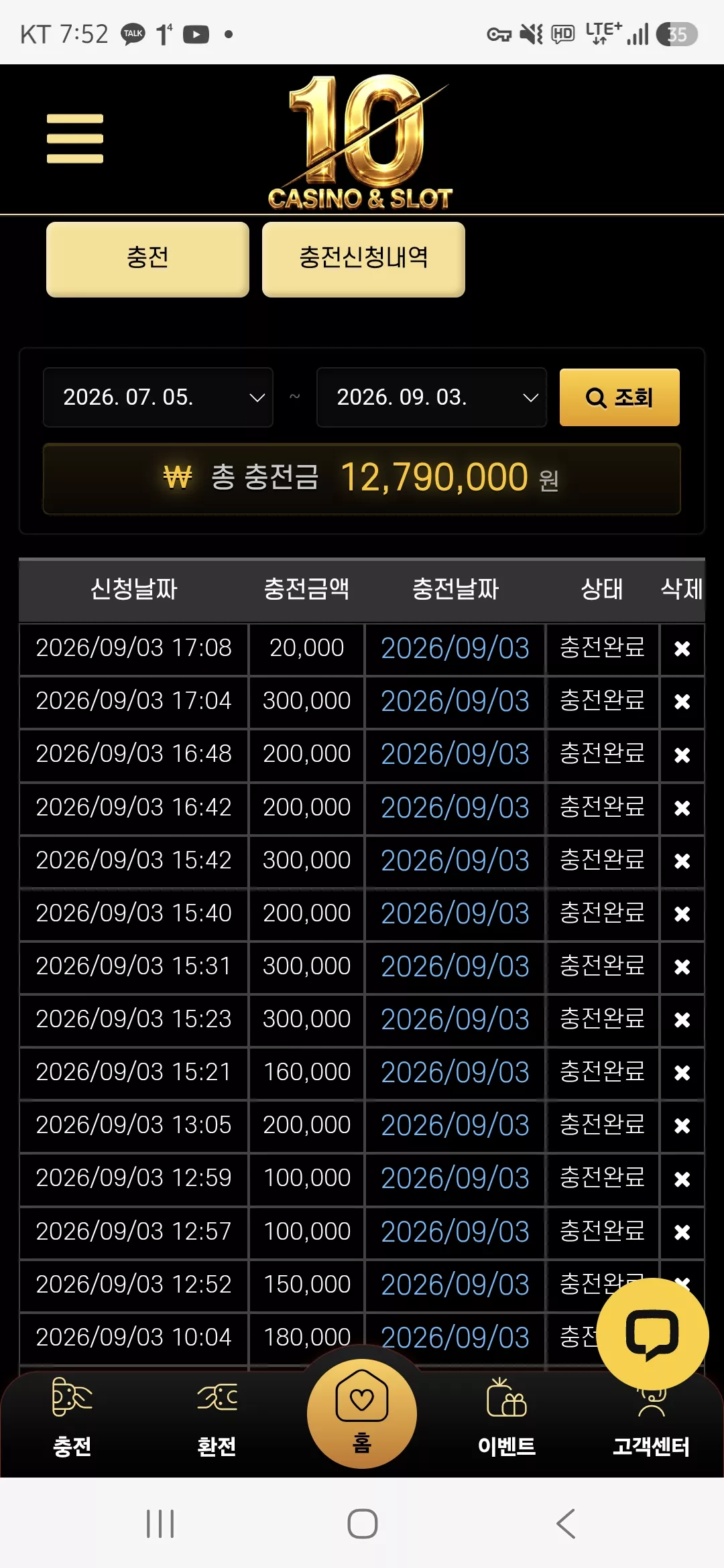The height and width of the screenshot is (1568, 724).
Task: Remove the 15:21 entry of 160,000
Action: pos(682,1073)
